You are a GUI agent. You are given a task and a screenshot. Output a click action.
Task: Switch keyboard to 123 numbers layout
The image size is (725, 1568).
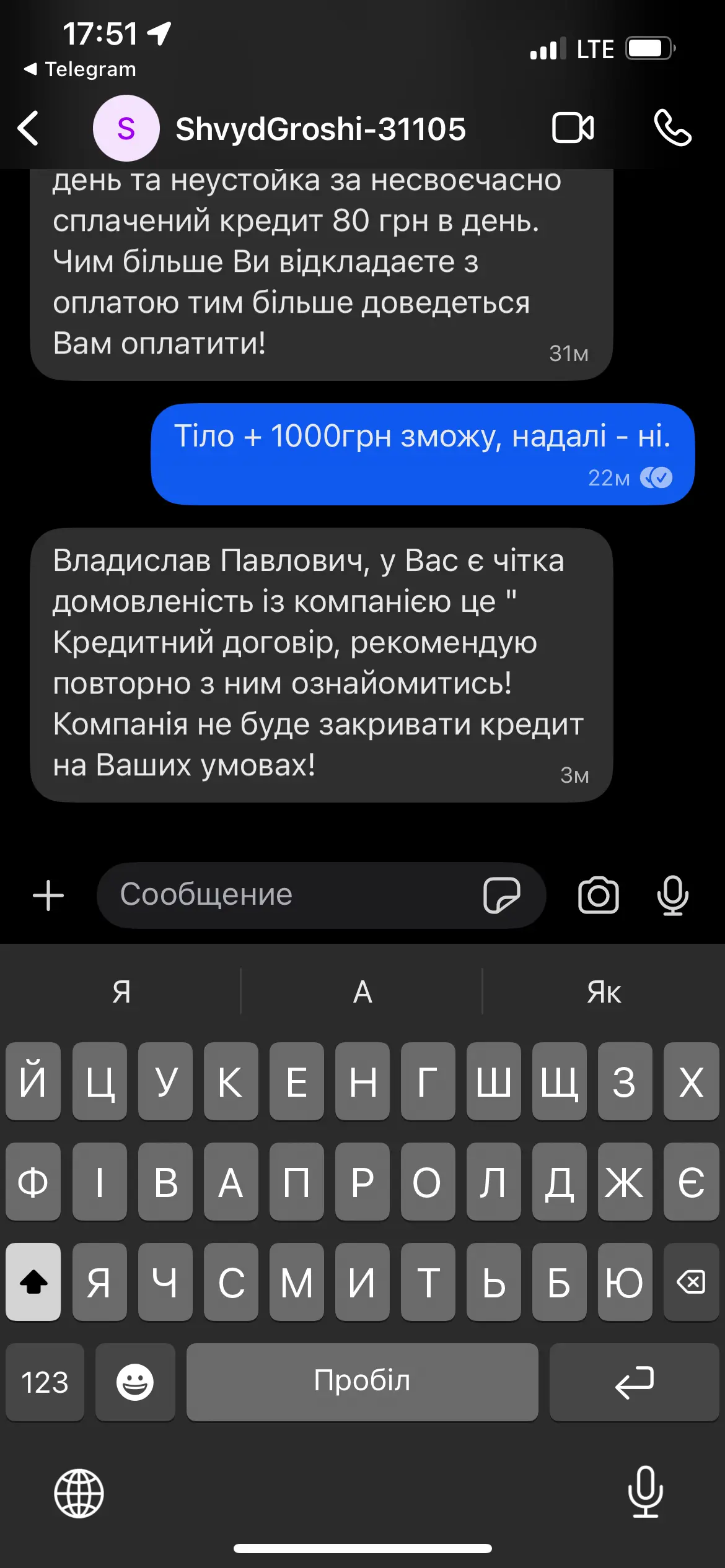pyautogui.click(x=45, y=1382)
